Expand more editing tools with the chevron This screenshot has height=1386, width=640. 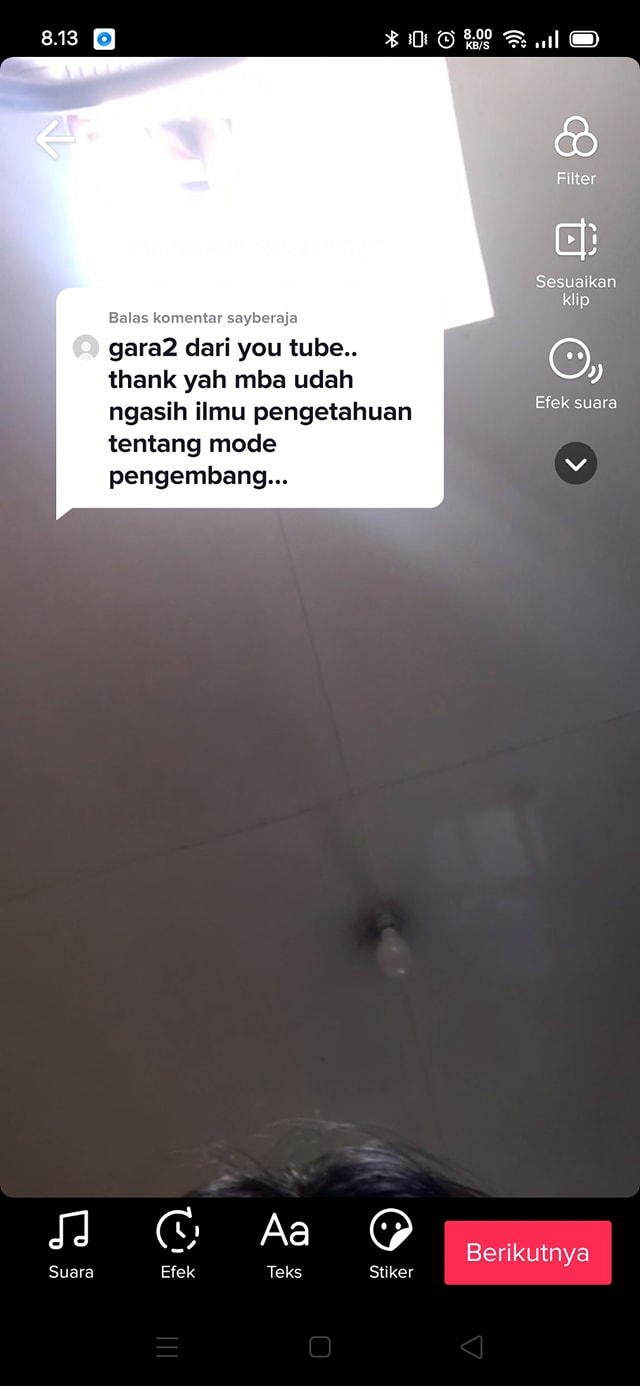(576, 464)
